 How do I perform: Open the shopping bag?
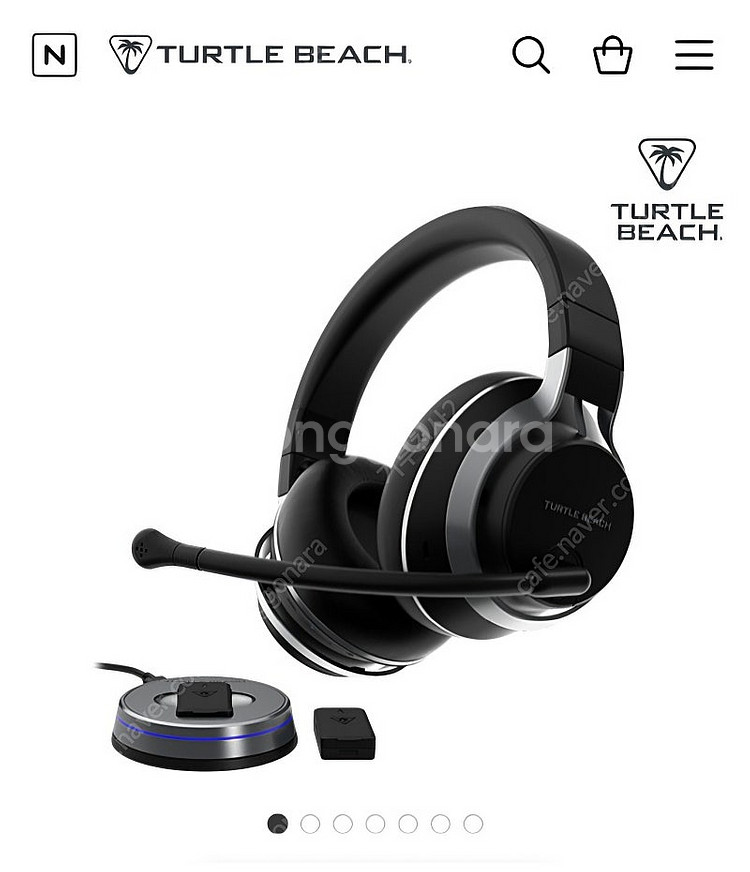[612, 55]
